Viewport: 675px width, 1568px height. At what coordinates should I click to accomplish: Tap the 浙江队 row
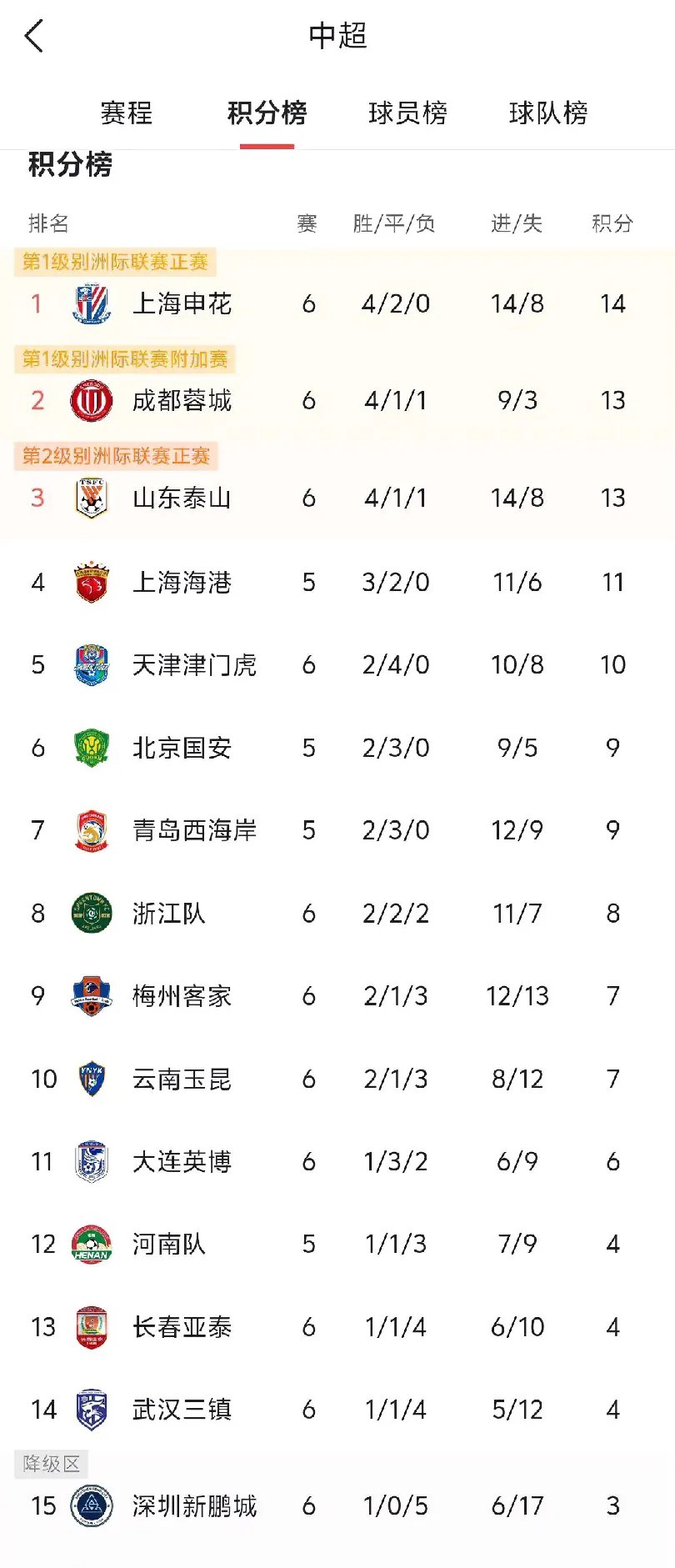(x=168, y=914)
